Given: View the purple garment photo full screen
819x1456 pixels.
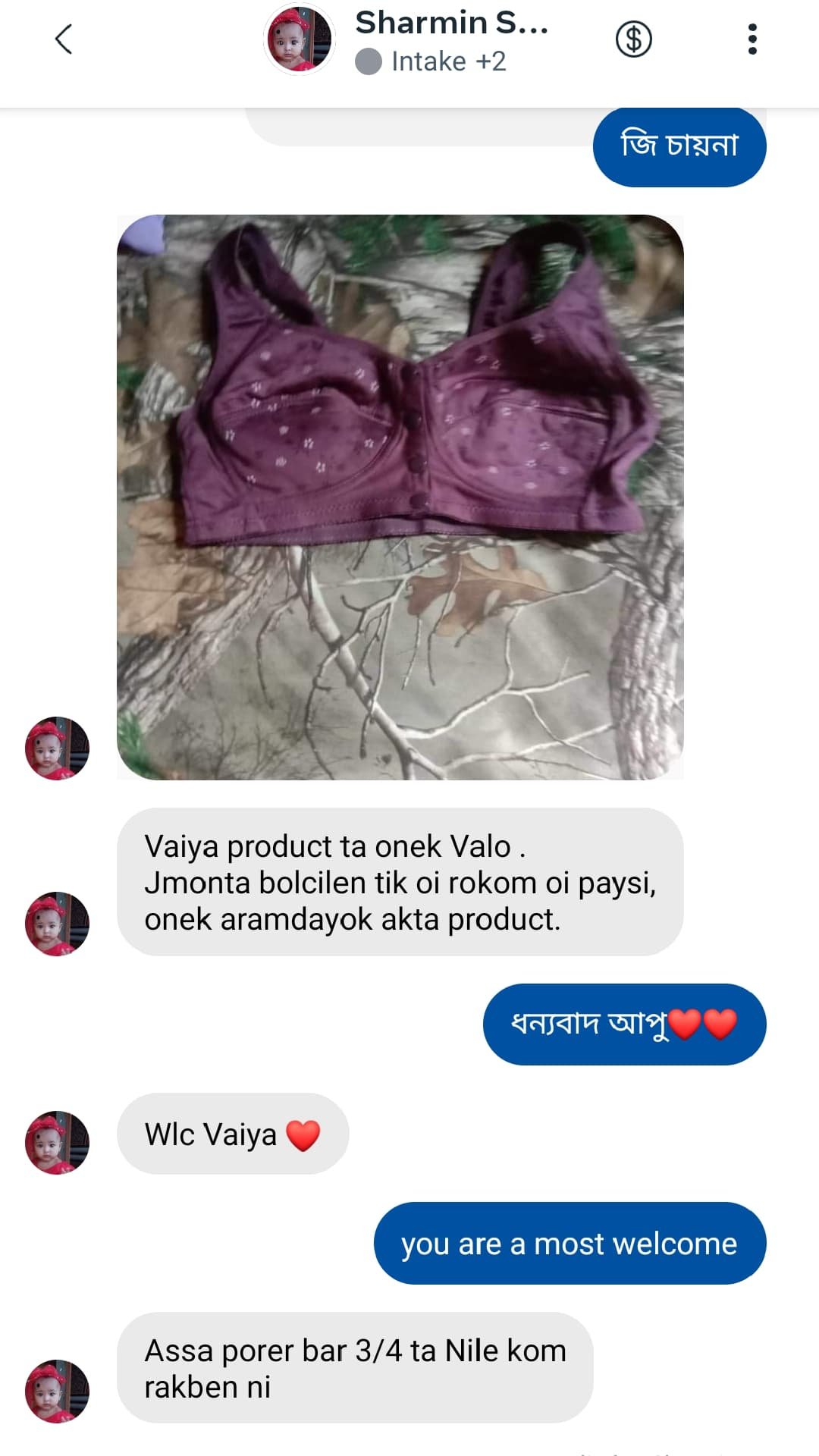Looking at the screenshot, I should 400,497.
